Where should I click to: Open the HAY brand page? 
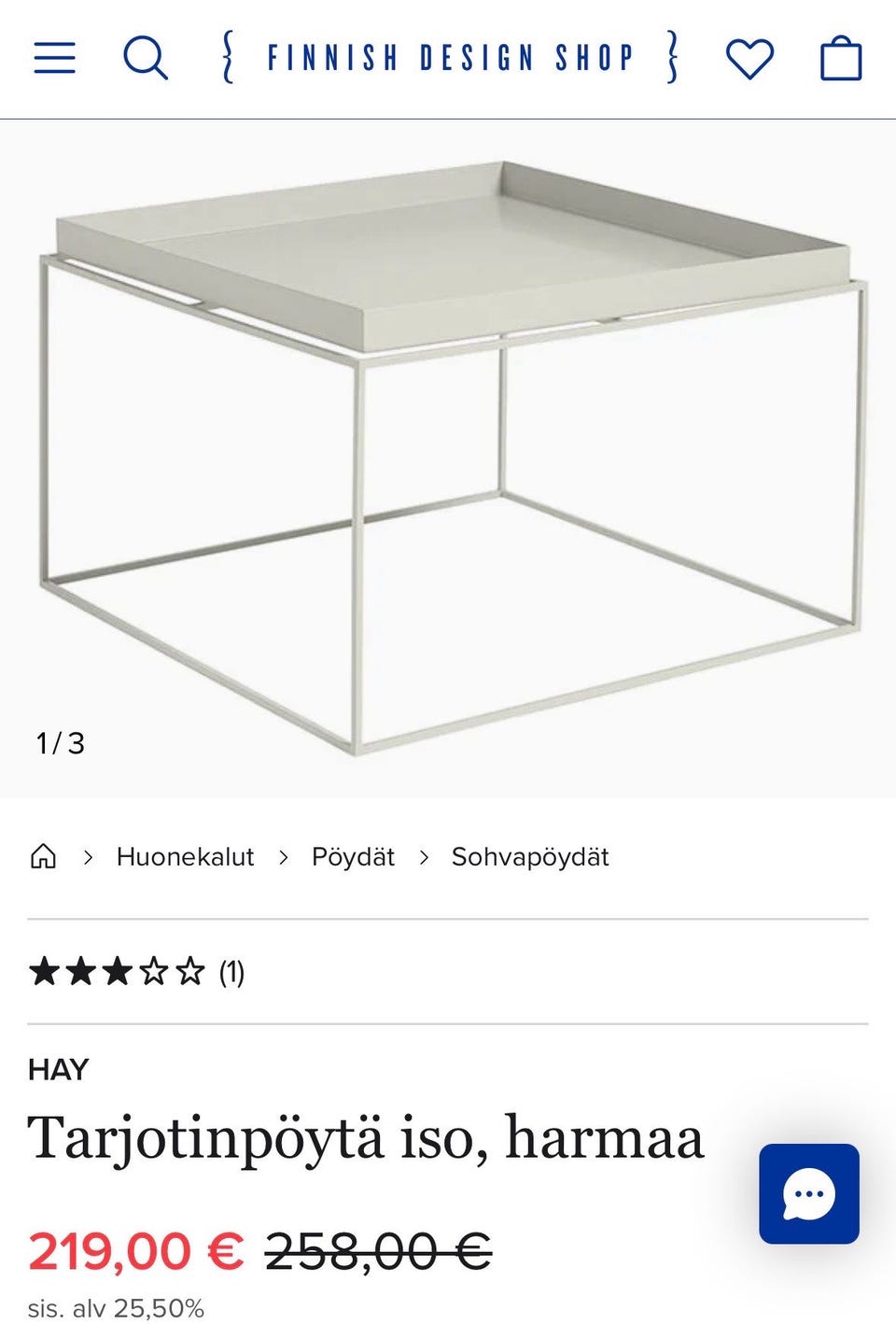click(59, 1069)
